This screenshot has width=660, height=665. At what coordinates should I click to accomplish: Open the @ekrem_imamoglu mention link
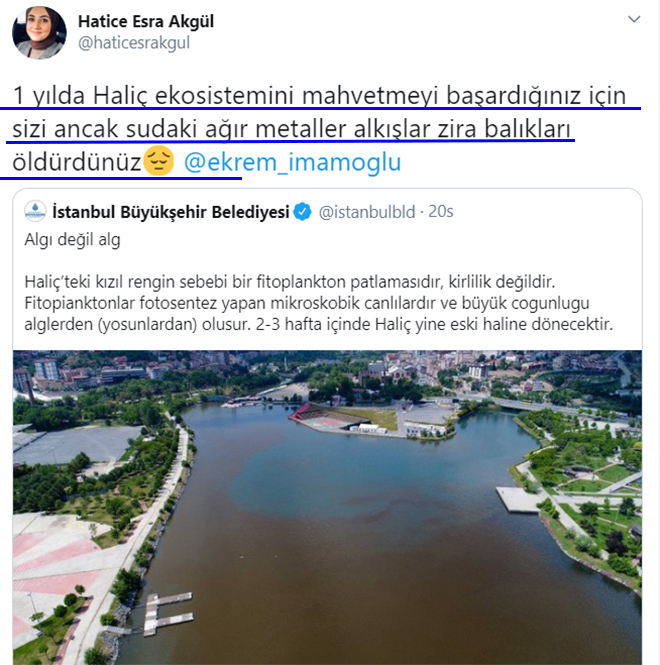coord(291,162)
